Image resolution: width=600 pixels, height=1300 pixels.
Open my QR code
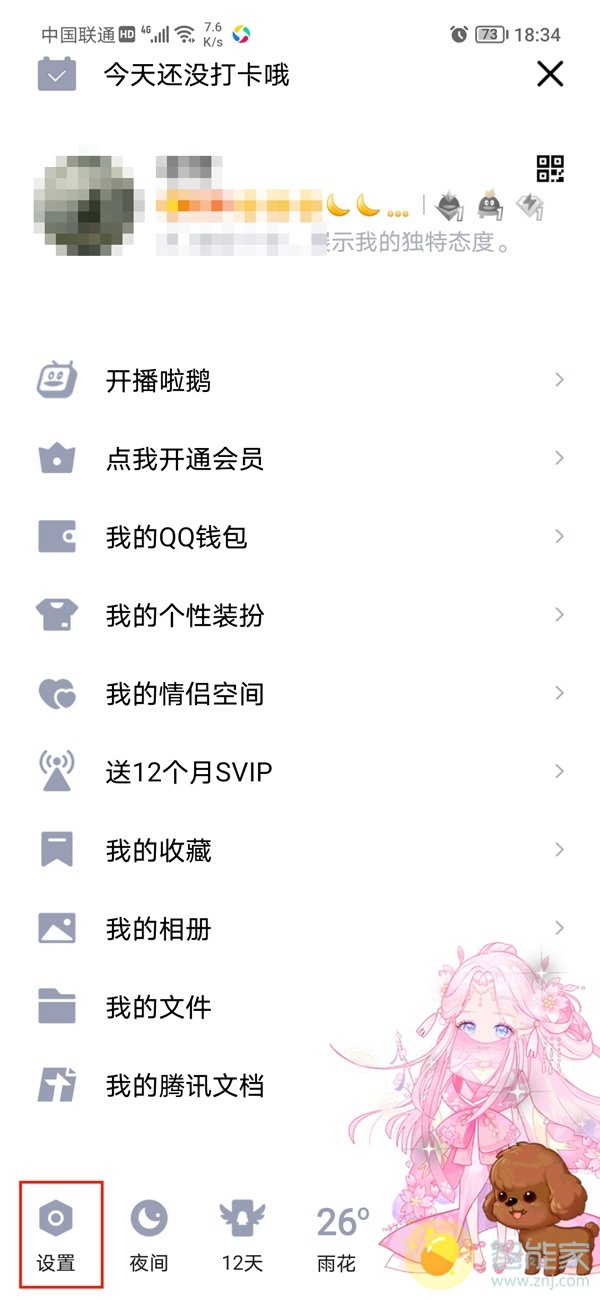[550, 168]
